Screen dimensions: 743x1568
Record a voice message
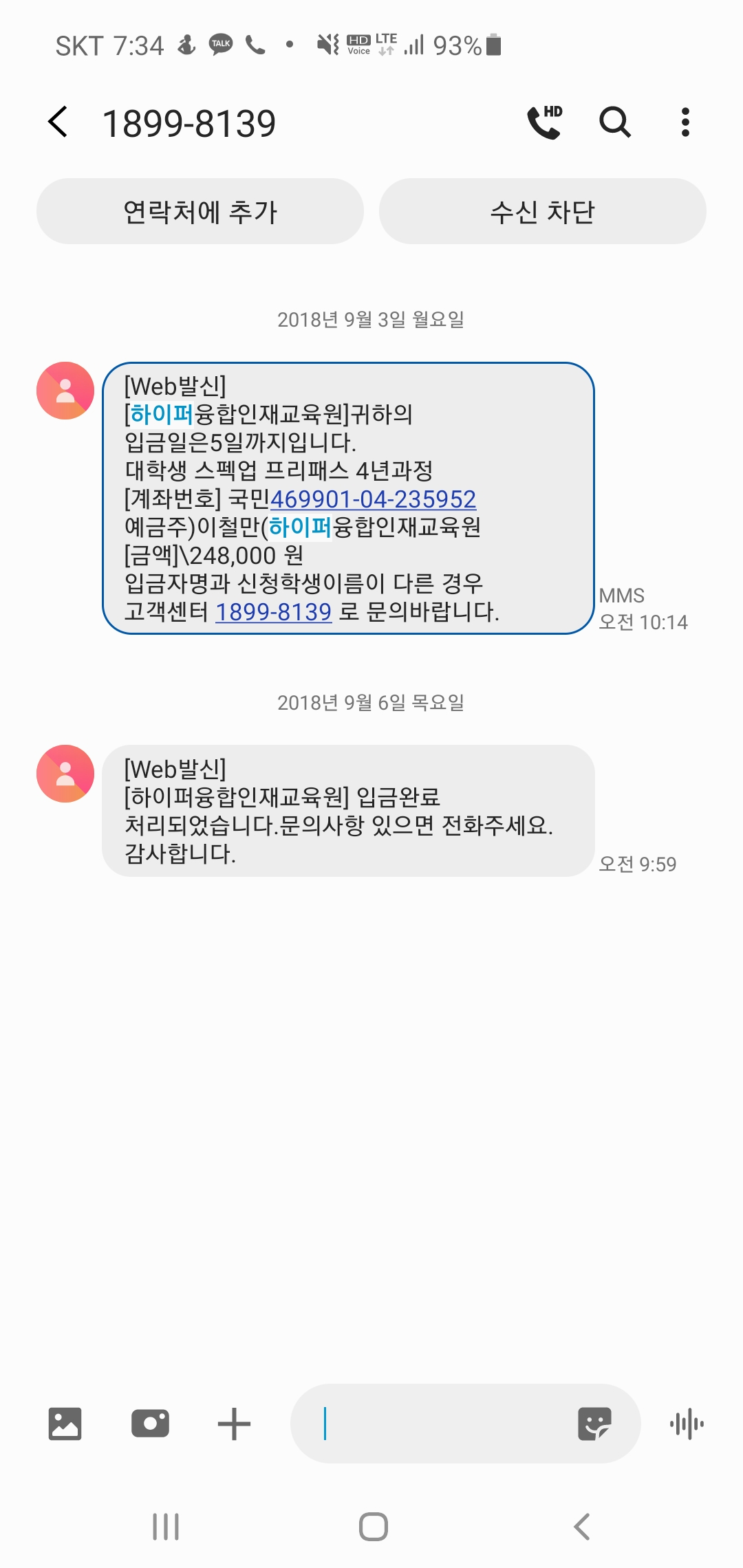point(687,1424)
